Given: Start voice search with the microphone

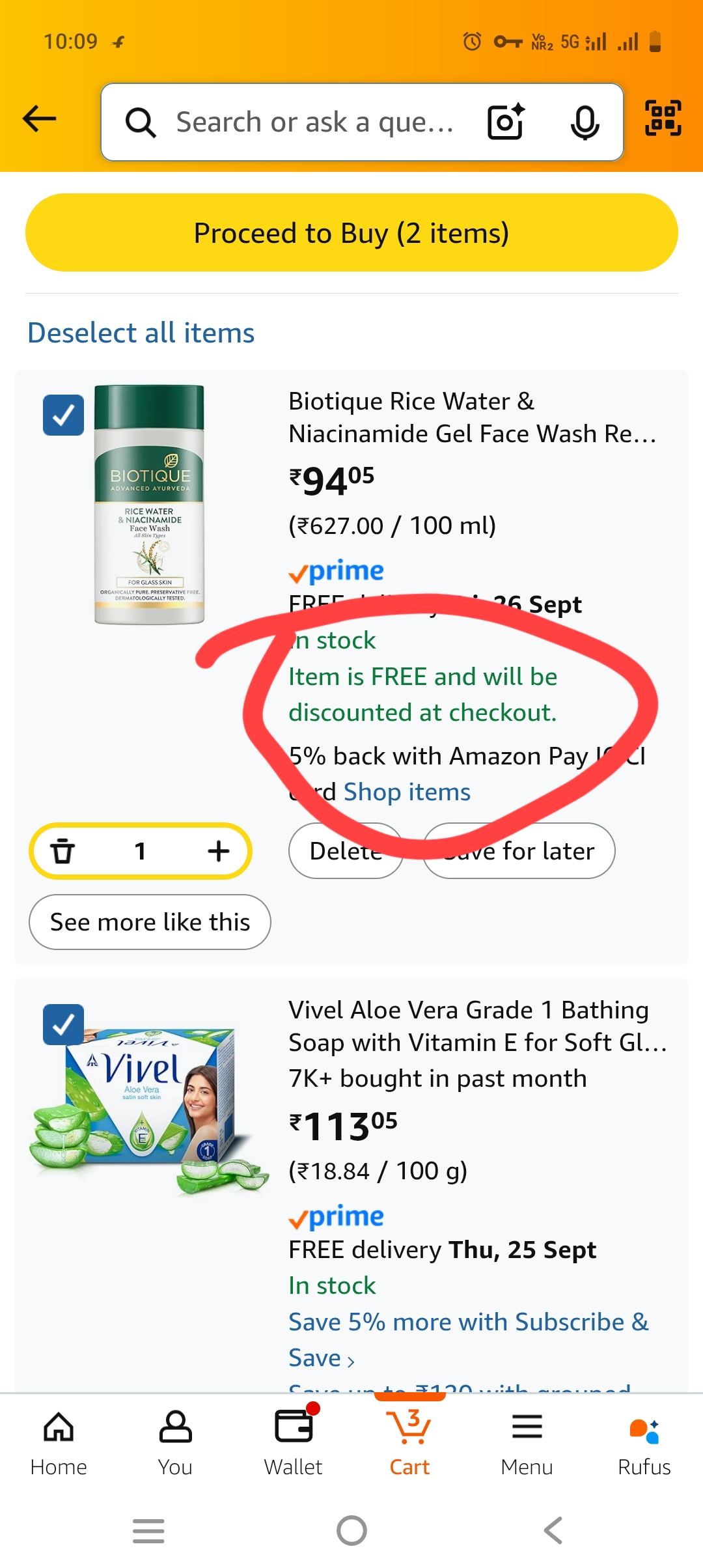Looking at the screenshot, I should tap(585, 122).
